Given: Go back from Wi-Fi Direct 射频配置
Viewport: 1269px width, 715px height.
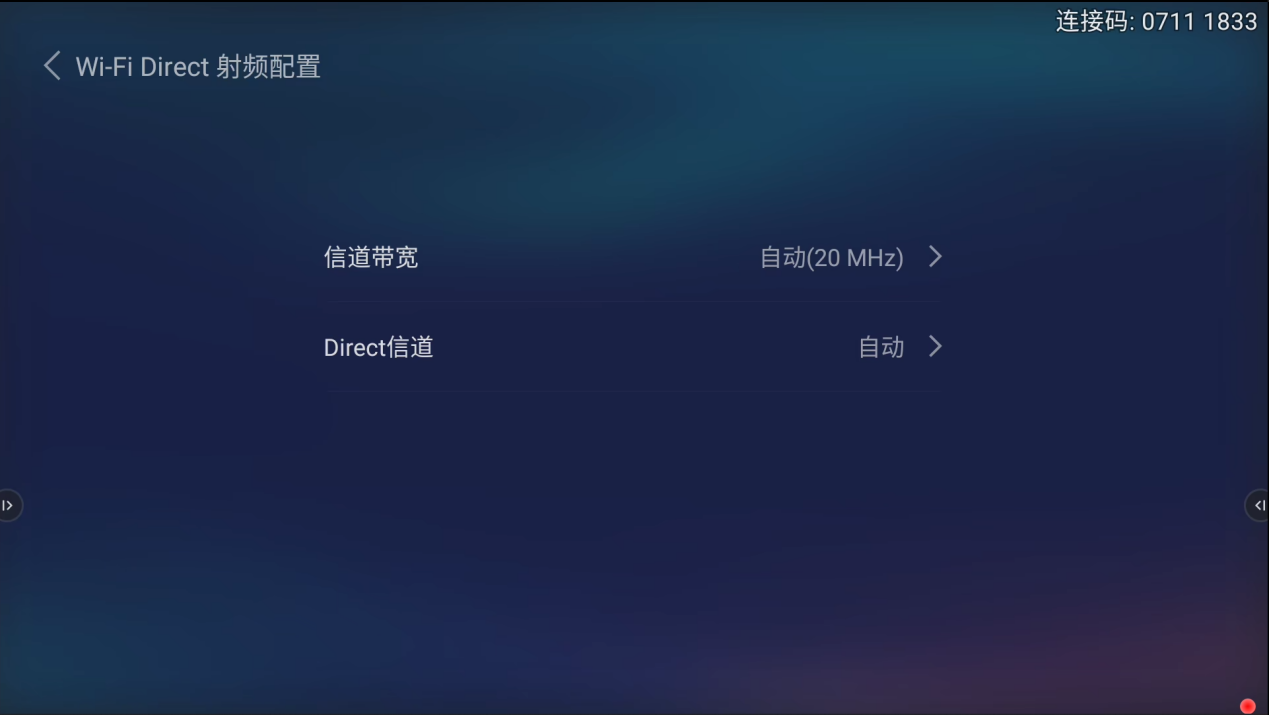Looking at the screenshot, I should [52, 67].
